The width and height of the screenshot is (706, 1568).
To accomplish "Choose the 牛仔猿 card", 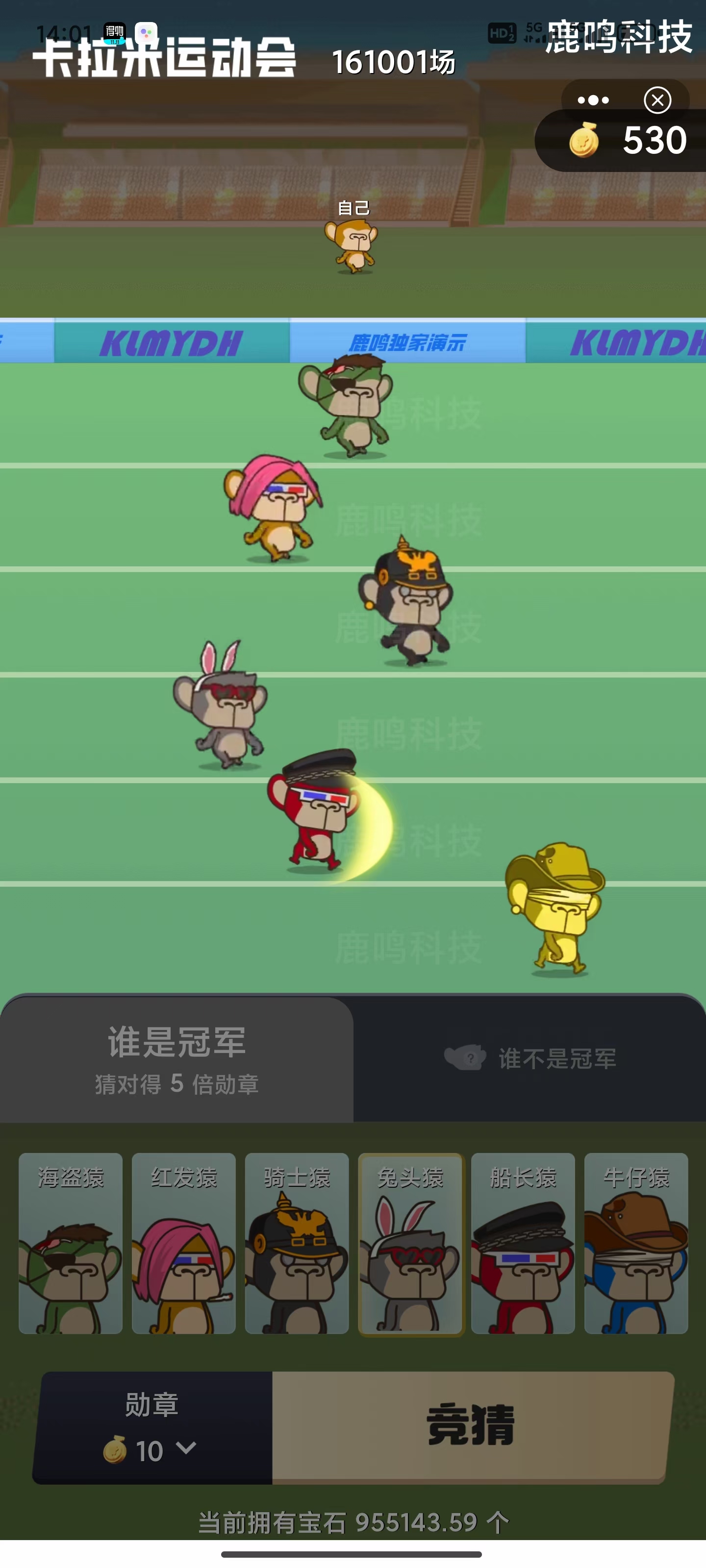I will (636, 1243).
